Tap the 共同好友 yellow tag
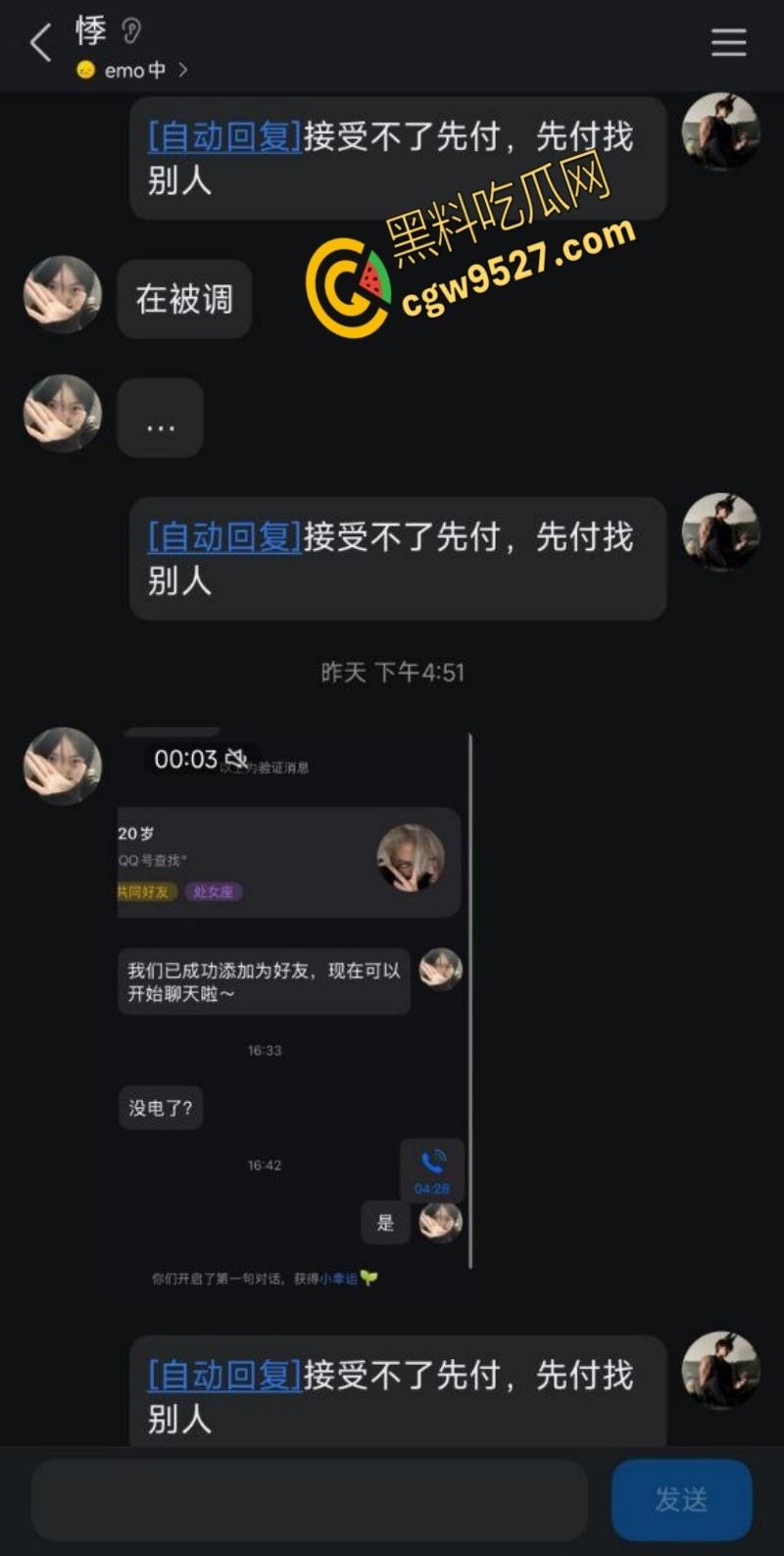This screenshot has width=784, height=1556. point(143,893)
